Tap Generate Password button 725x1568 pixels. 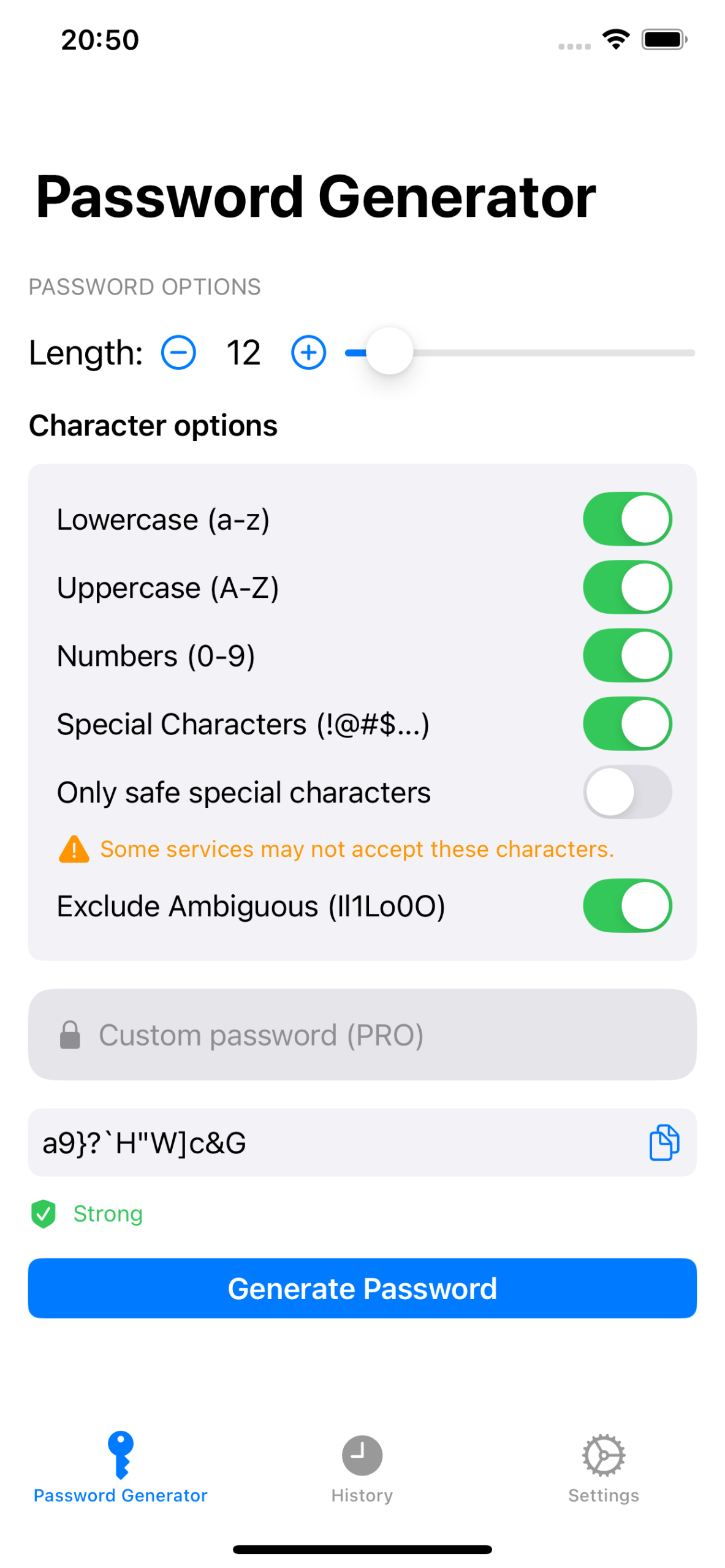[362, 1289]
